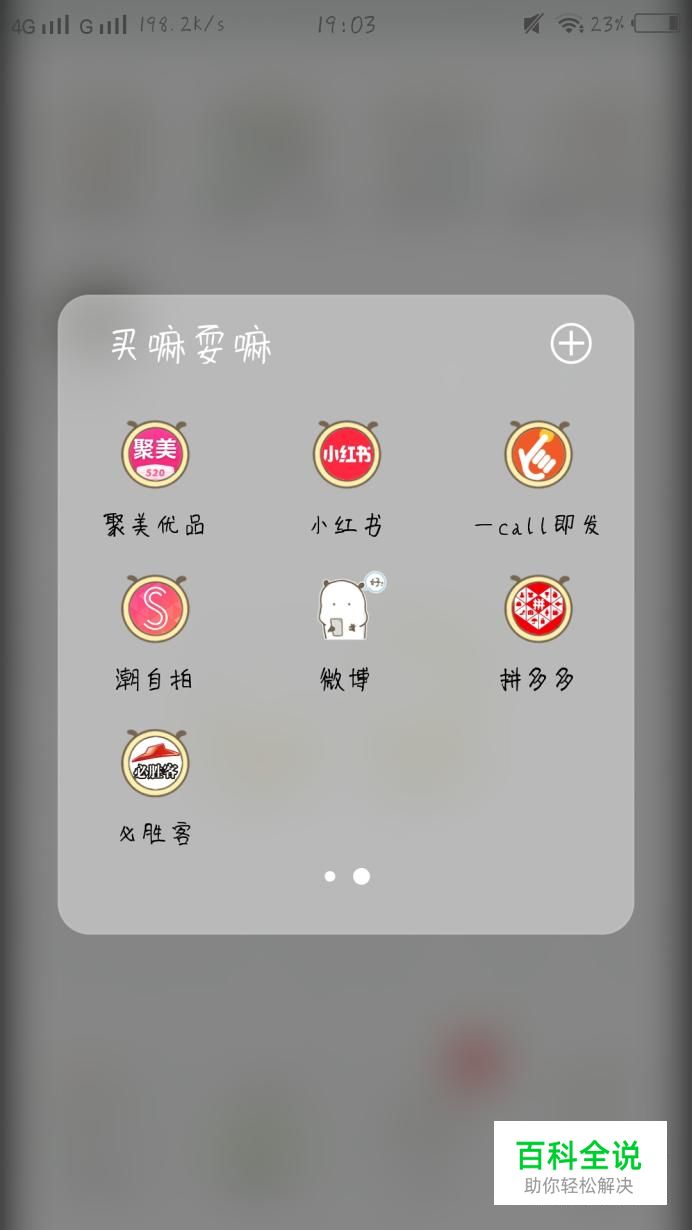Open the 一call即发 app

(x=537, y=455)
